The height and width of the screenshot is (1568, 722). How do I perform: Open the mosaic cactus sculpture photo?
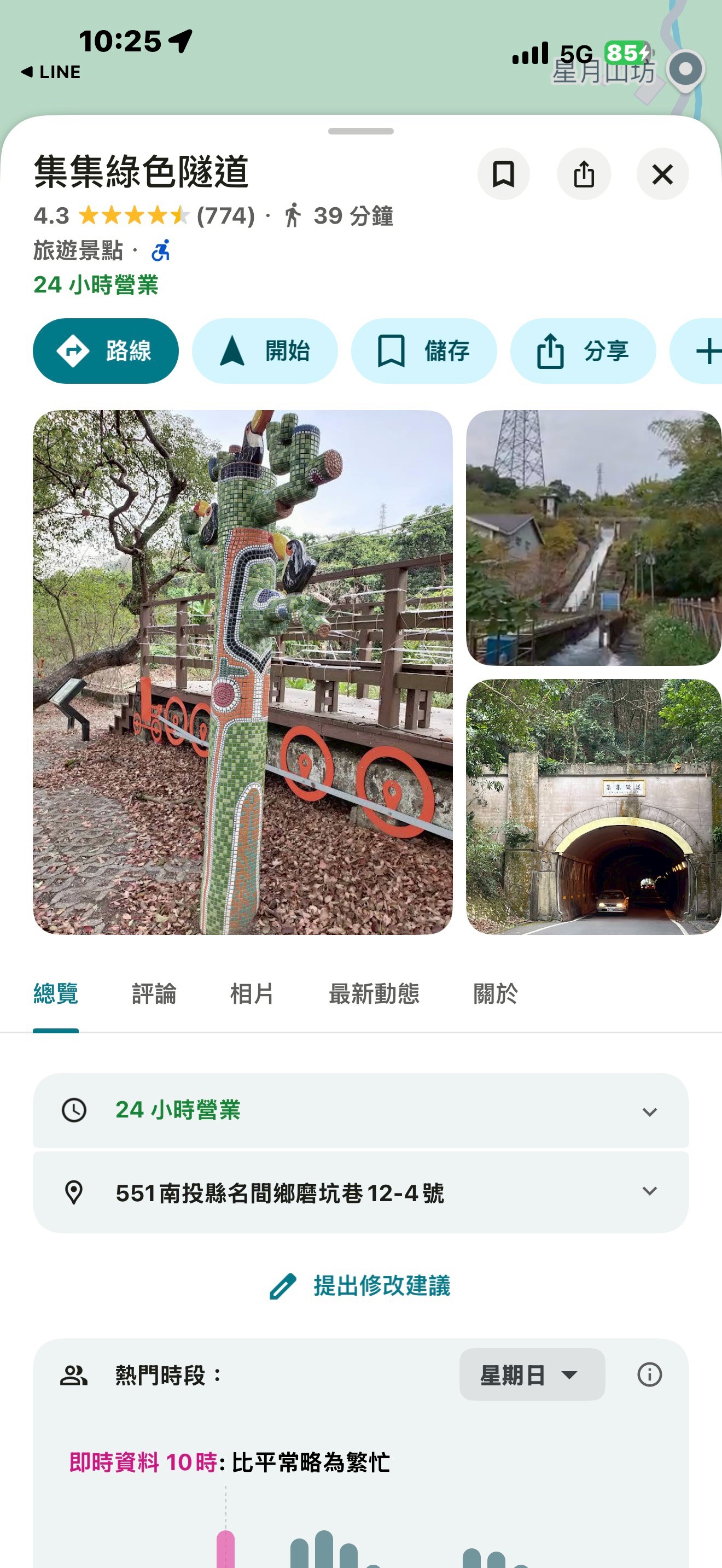[242, 672]
